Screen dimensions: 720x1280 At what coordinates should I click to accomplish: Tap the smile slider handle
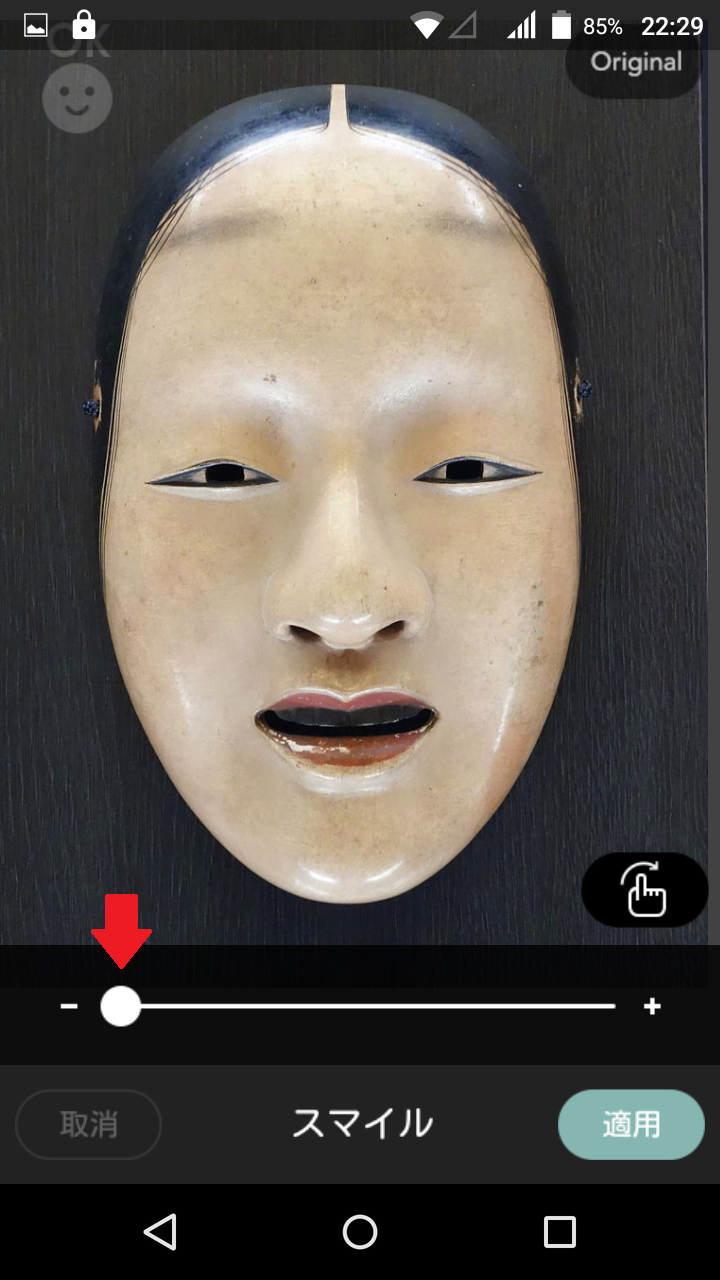(x=121, y=1006)
